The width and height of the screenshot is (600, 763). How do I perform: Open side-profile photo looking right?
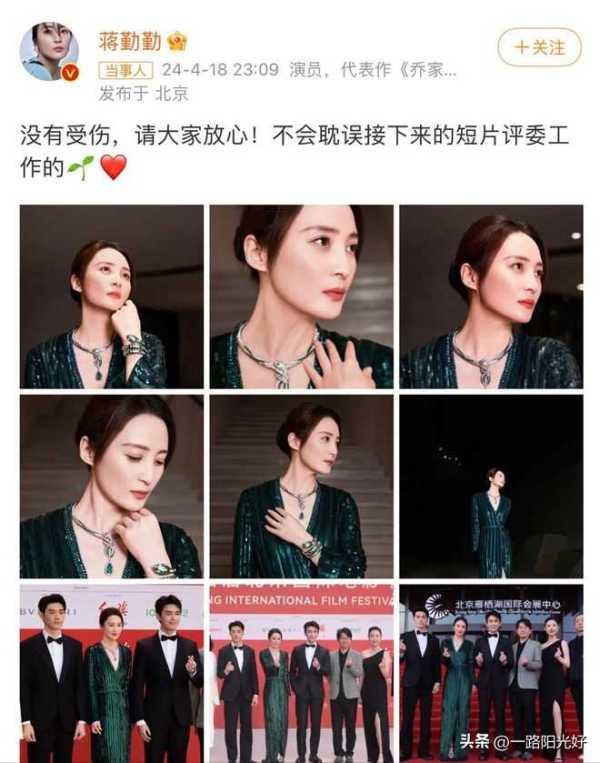coord(491,297)
